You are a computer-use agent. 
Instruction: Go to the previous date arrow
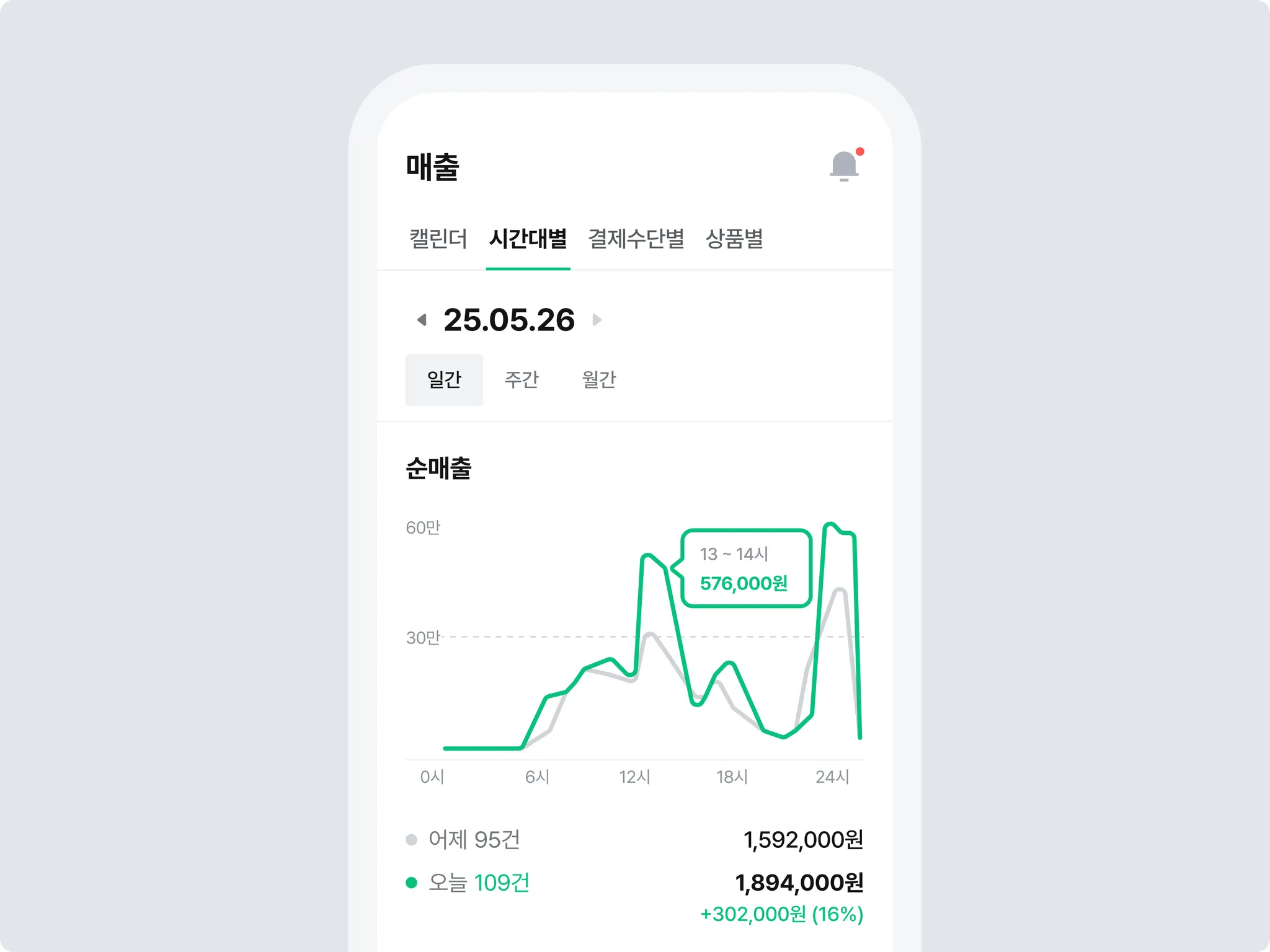point(422,320)
